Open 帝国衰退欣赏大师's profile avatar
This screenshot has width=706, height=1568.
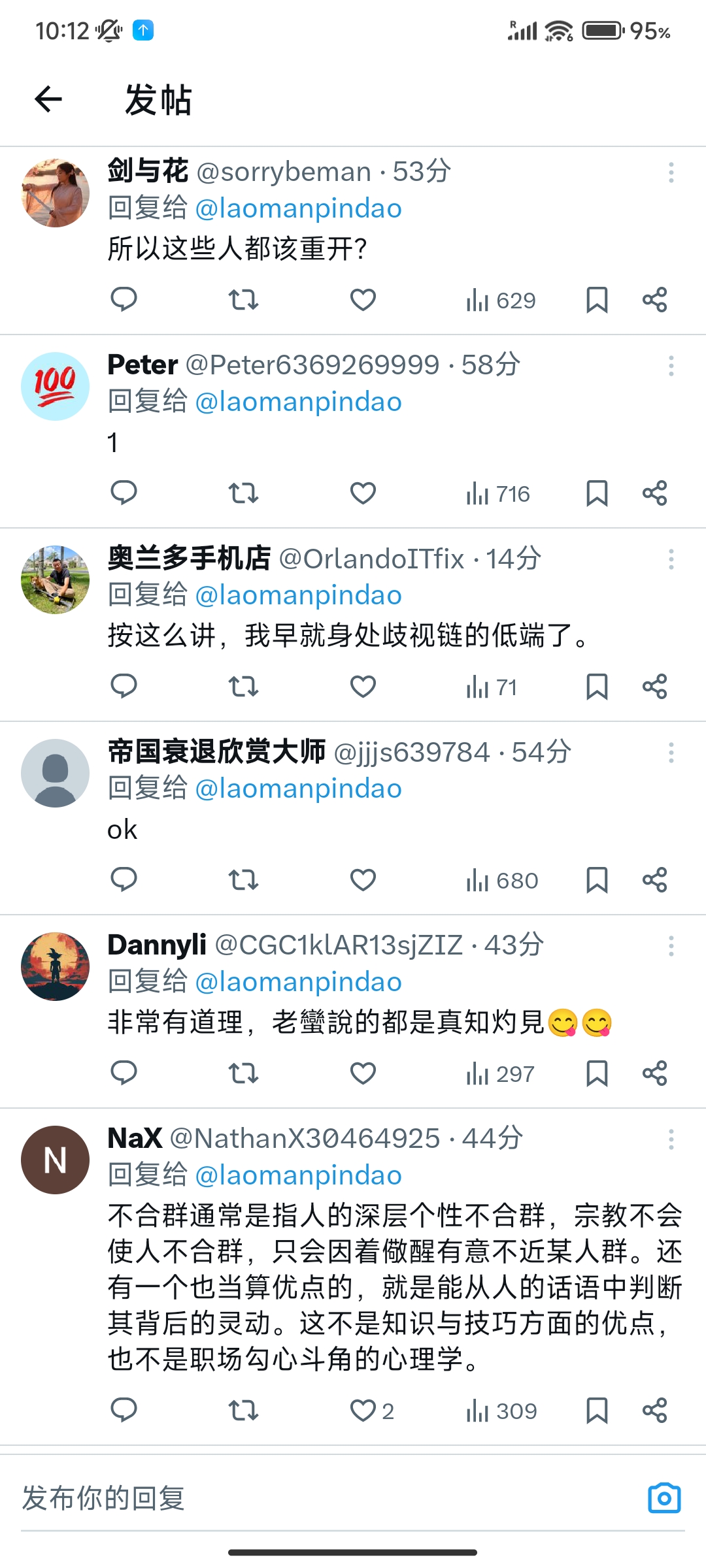56,773
